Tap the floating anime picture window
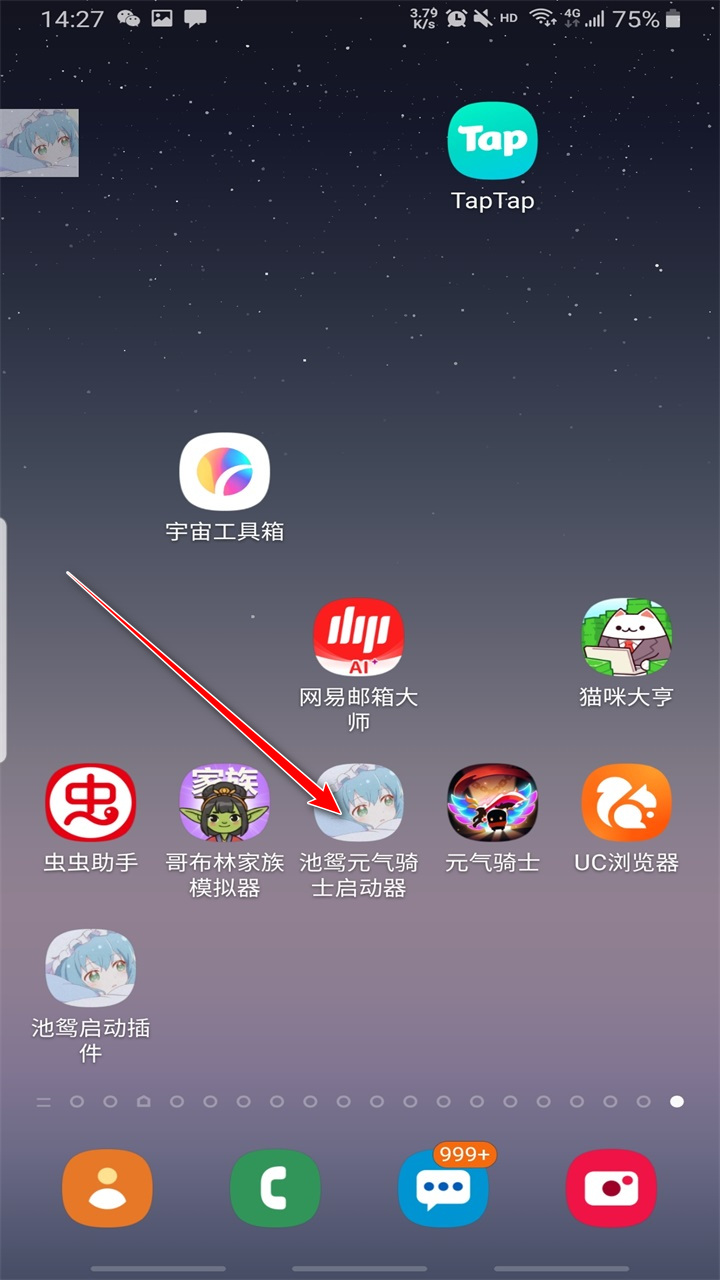 click(39, 143)
